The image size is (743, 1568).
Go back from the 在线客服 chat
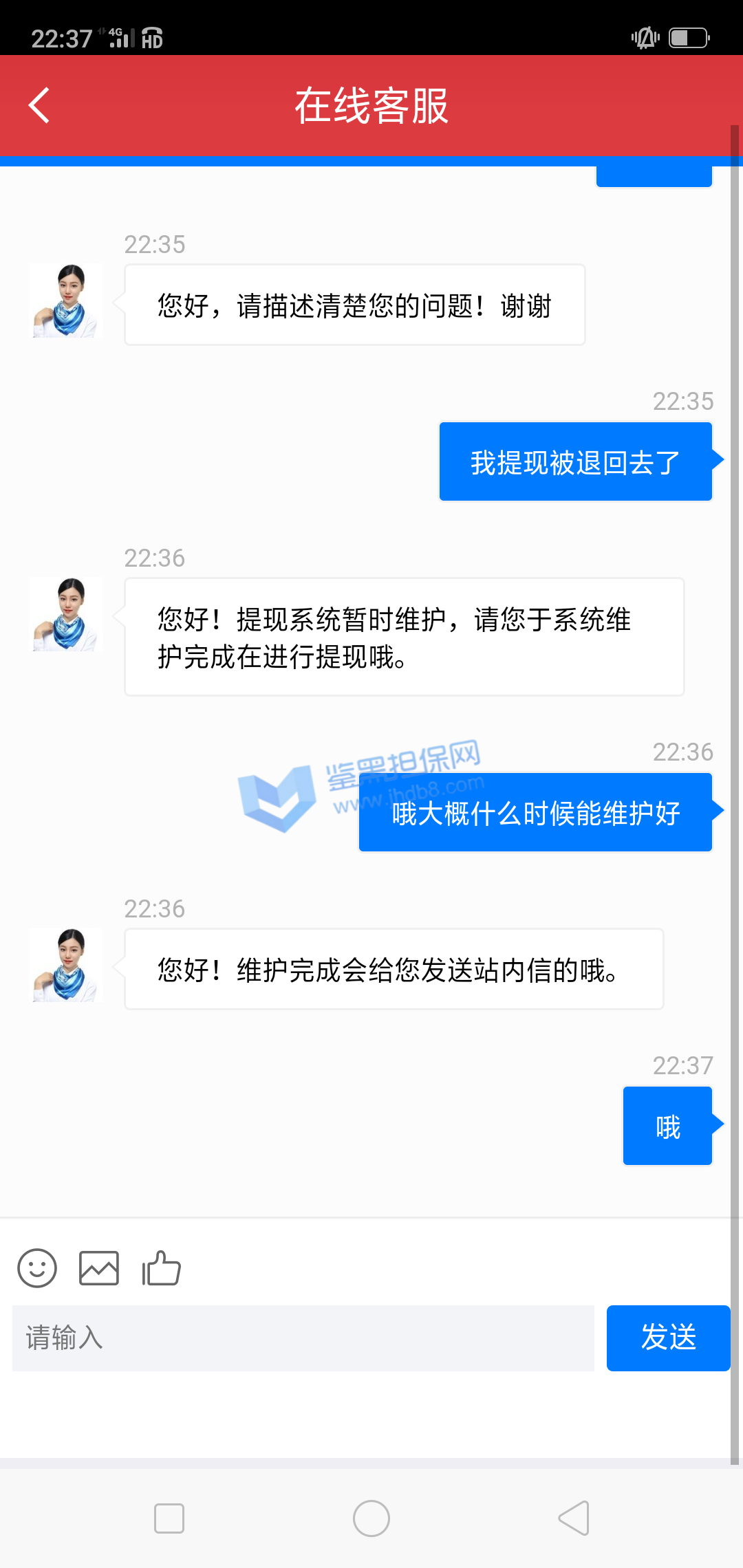tap(39, 105)
